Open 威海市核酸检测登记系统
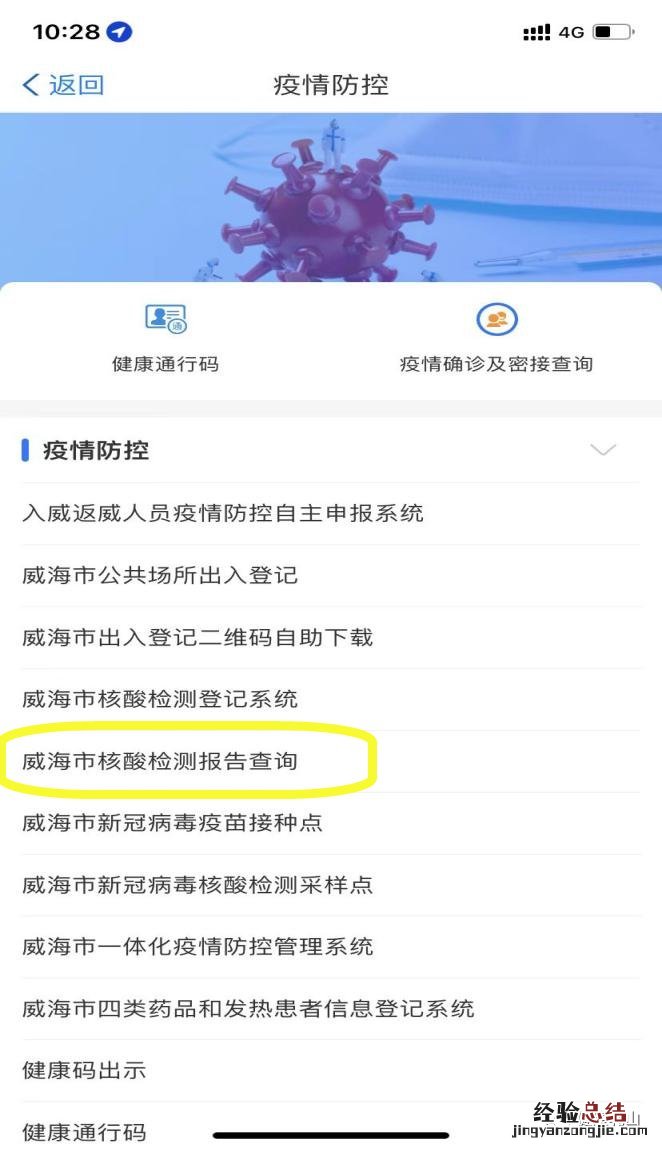The height and width of the screenshot is (1149, 662). pos(160,699)
